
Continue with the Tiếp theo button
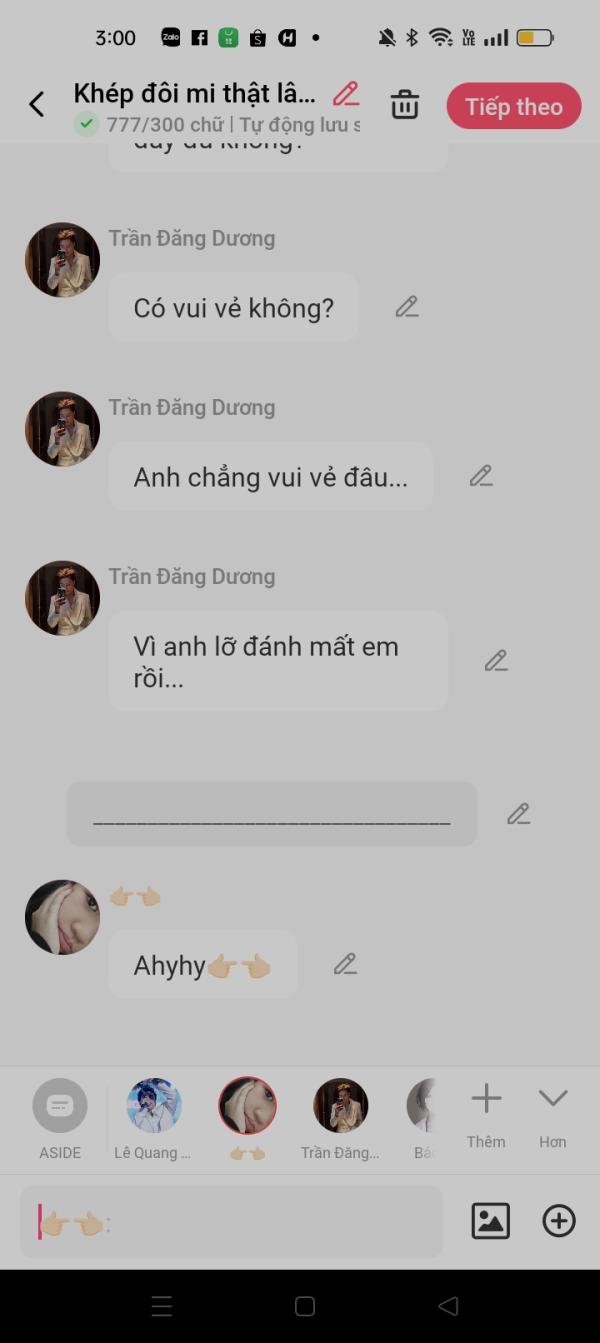click(x=513, y=106)
